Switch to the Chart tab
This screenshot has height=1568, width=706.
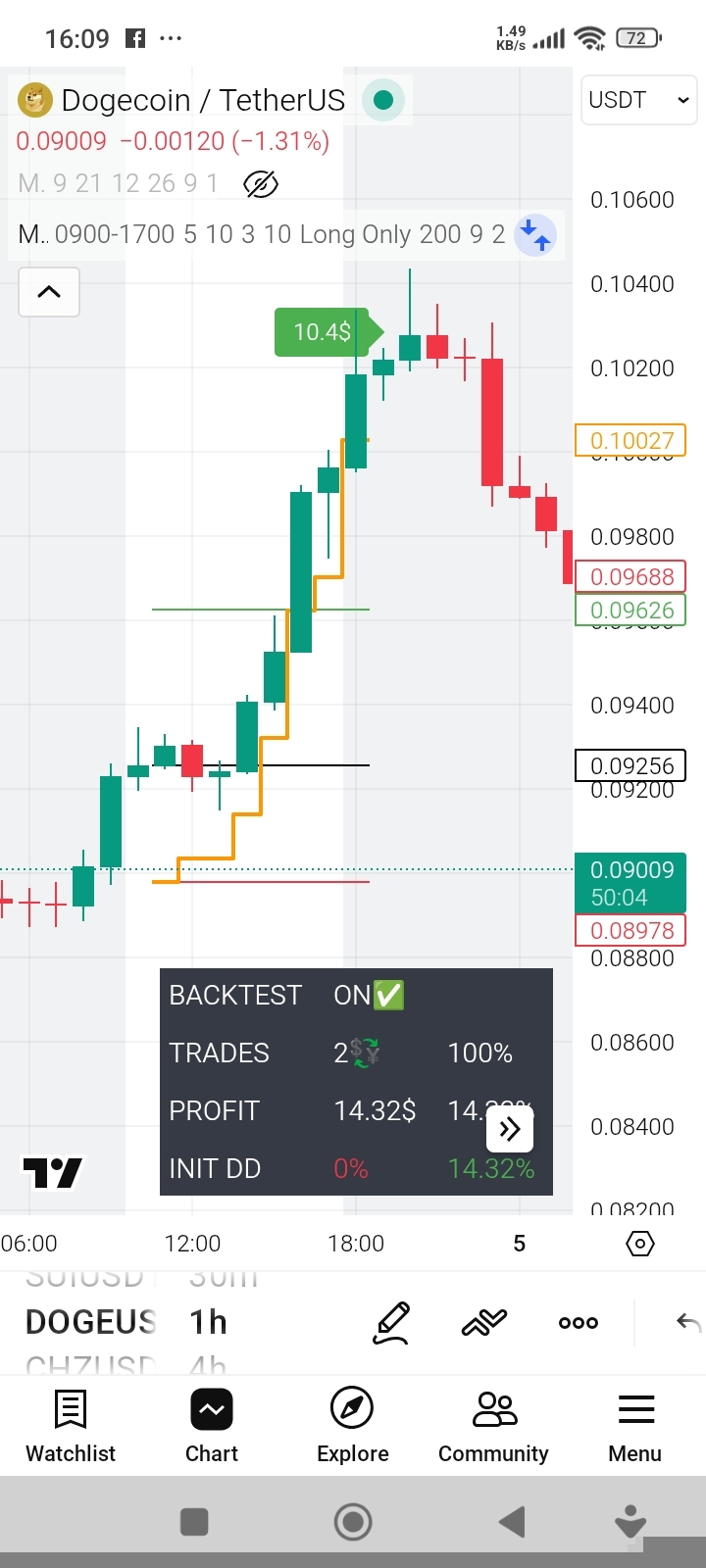(212, 1426)
